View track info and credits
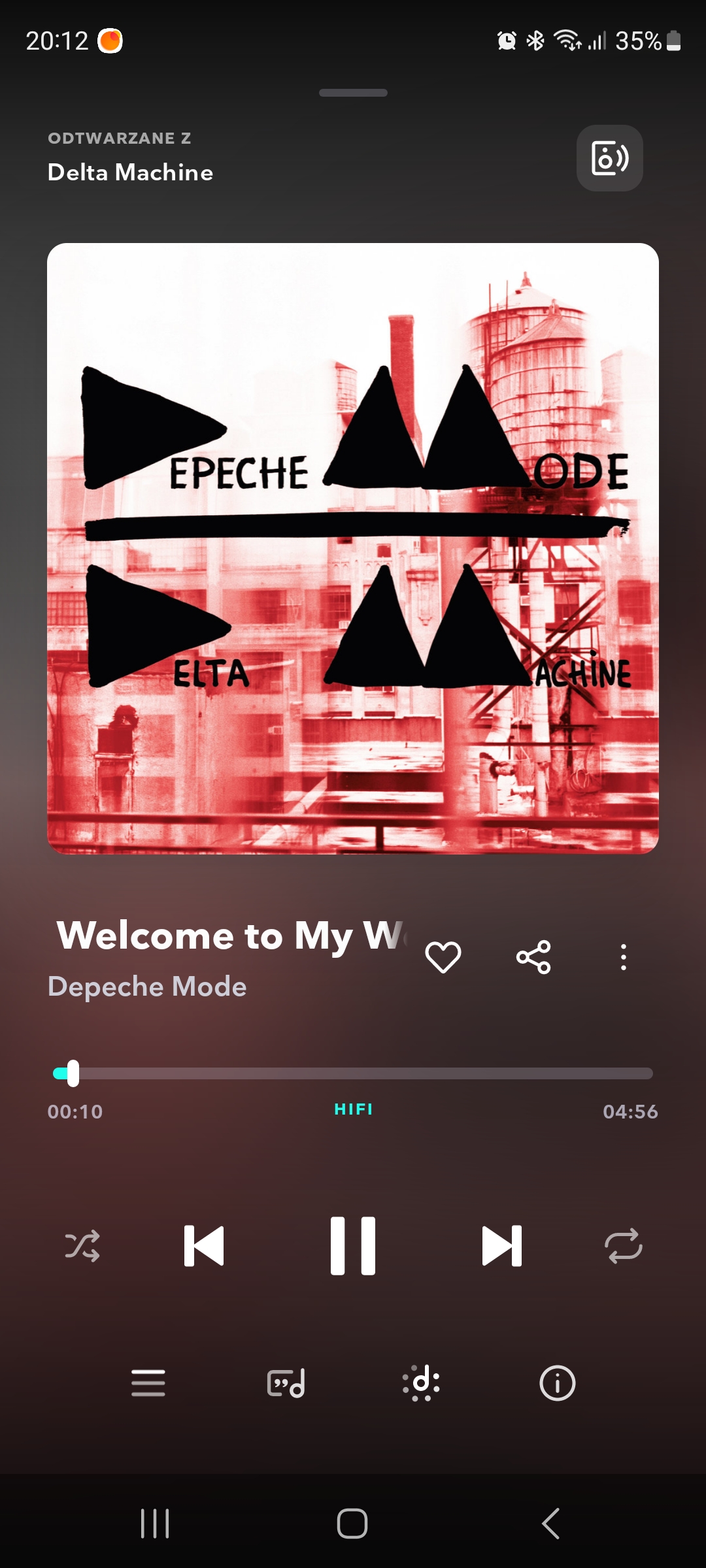The image size is (706, 1568). pyautogui.click(x=558, y=1383)
